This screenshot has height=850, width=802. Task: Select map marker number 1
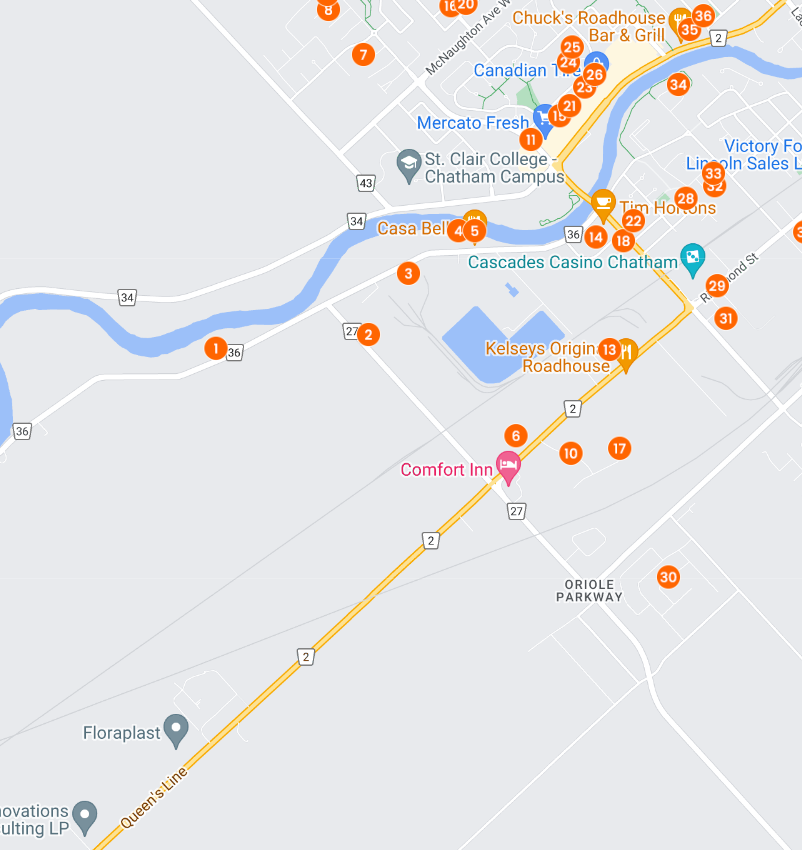point(215,348)
